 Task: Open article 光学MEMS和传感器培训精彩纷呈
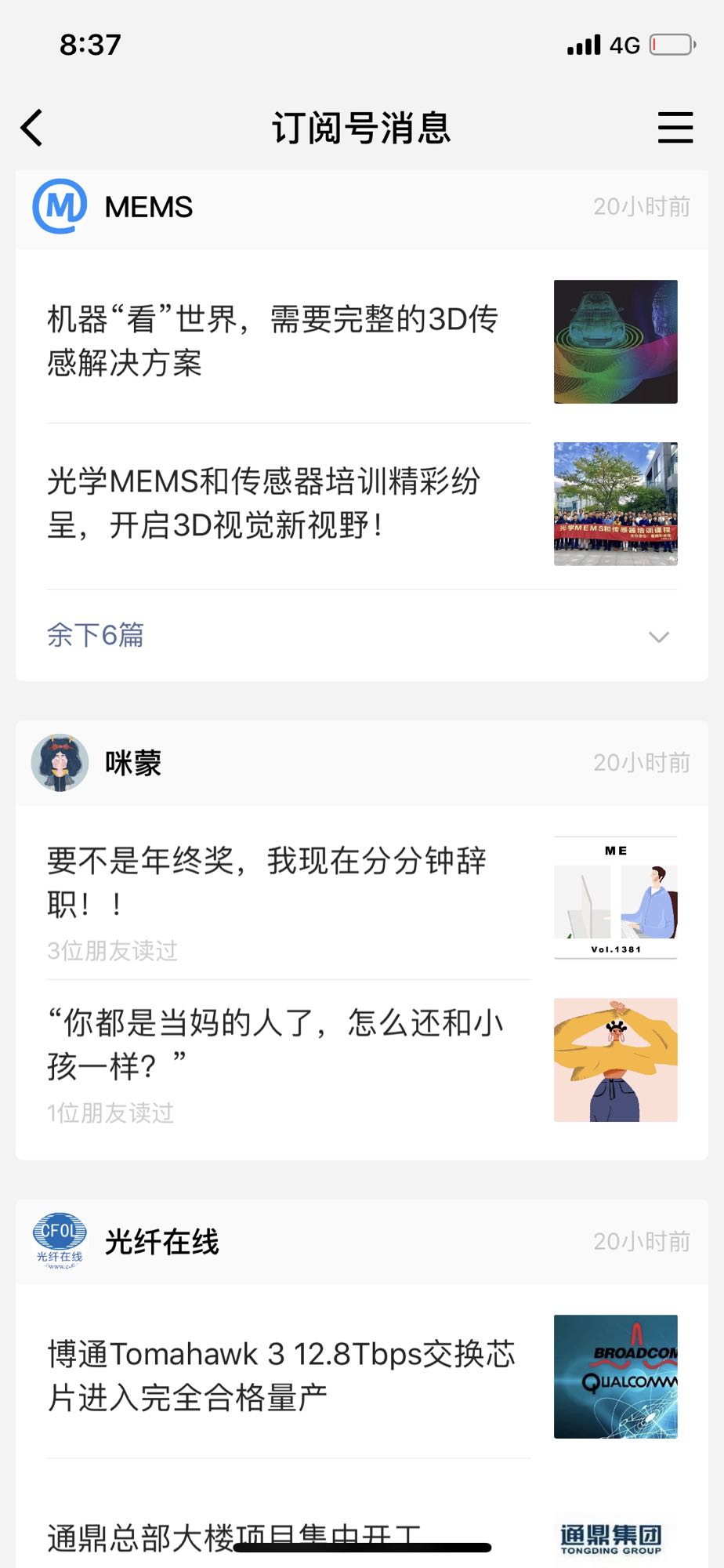(x=264, y=503)
